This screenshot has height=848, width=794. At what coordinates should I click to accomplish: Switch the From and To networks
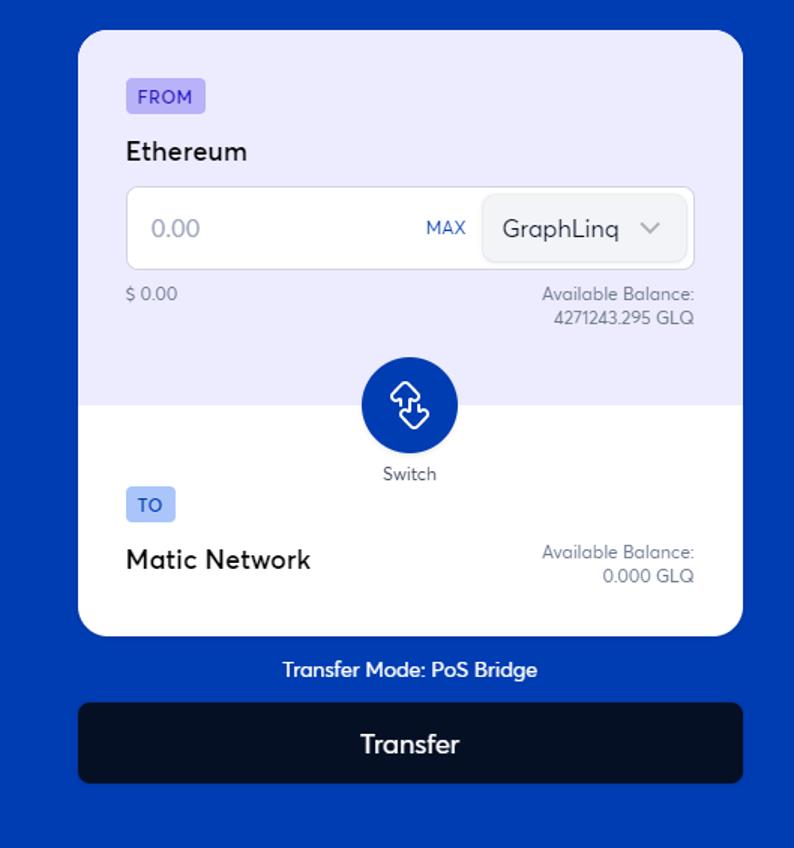click(x=409, y=405)
